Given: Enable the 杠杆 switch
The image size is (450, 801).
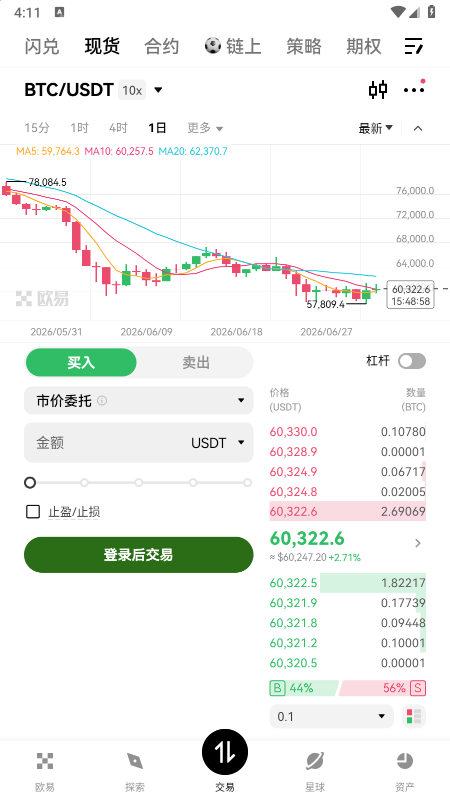Looking at the screenshot, I should pyautogui.click(x=412, y=361).
